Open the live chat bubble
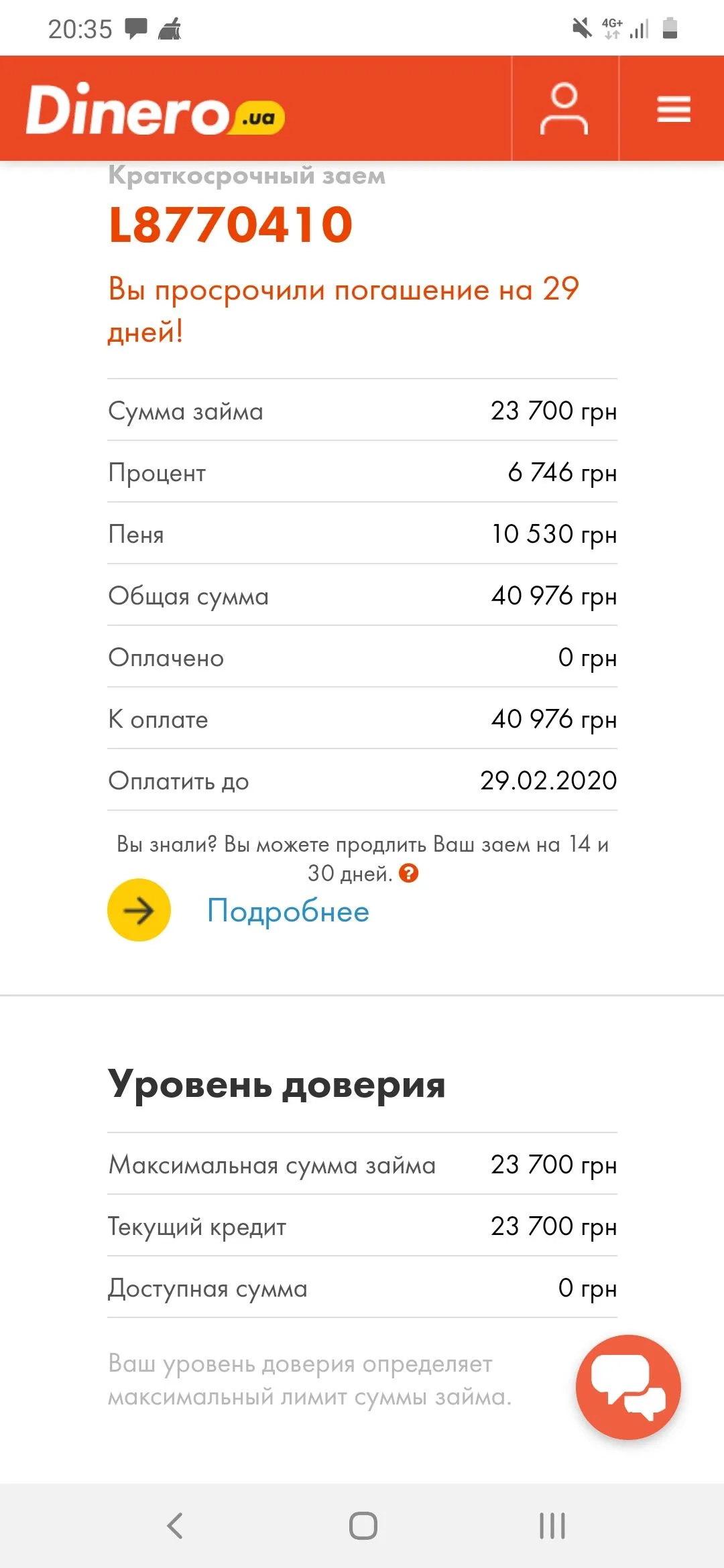Image resolution: width=724 pixels, height=1568 pixels. (x=628, y=1386)
